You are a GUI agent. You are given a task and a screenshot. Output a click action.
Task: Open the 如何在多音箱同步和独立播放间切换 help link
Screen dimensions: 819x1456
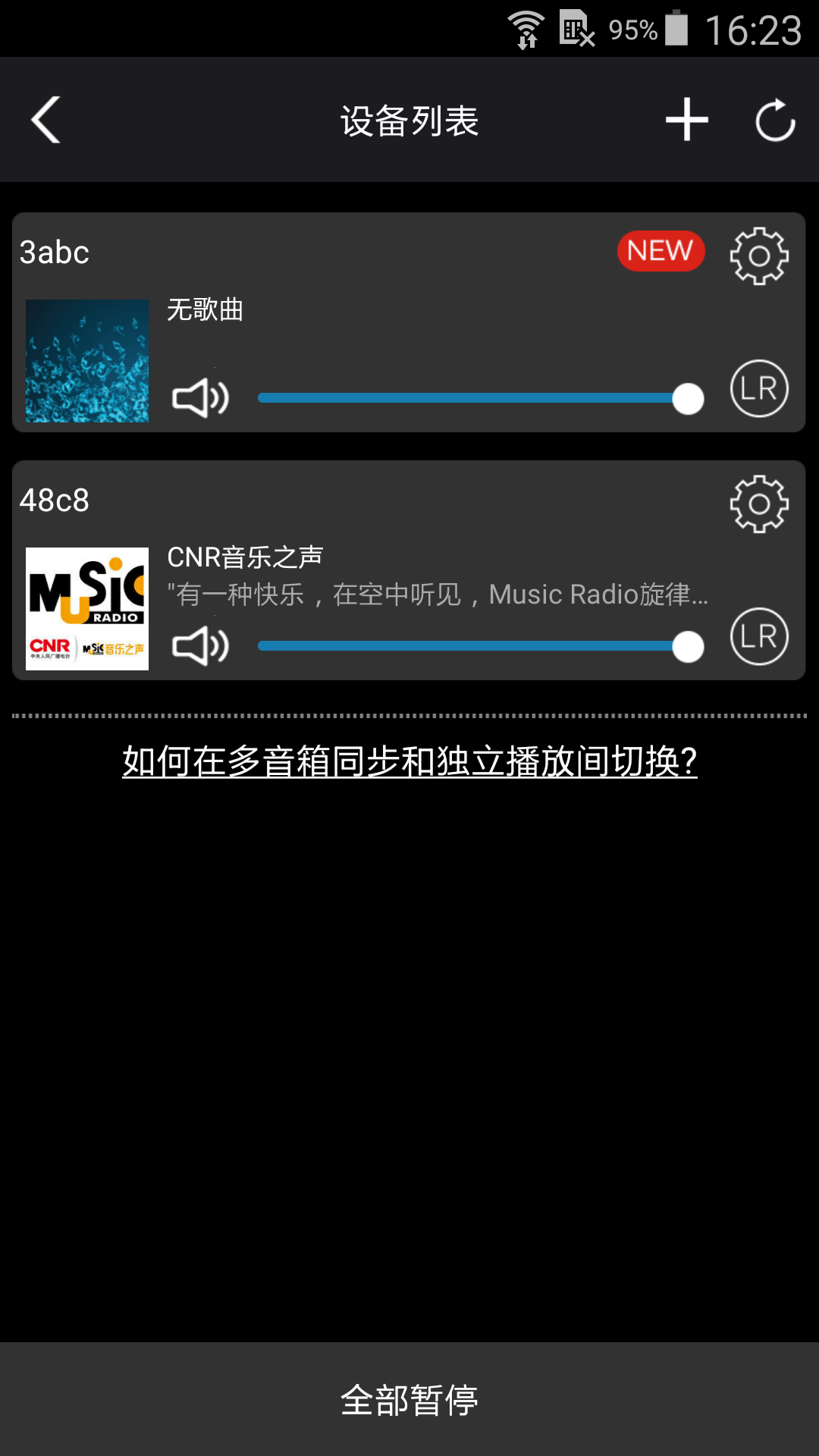click(x=409, y=761)
